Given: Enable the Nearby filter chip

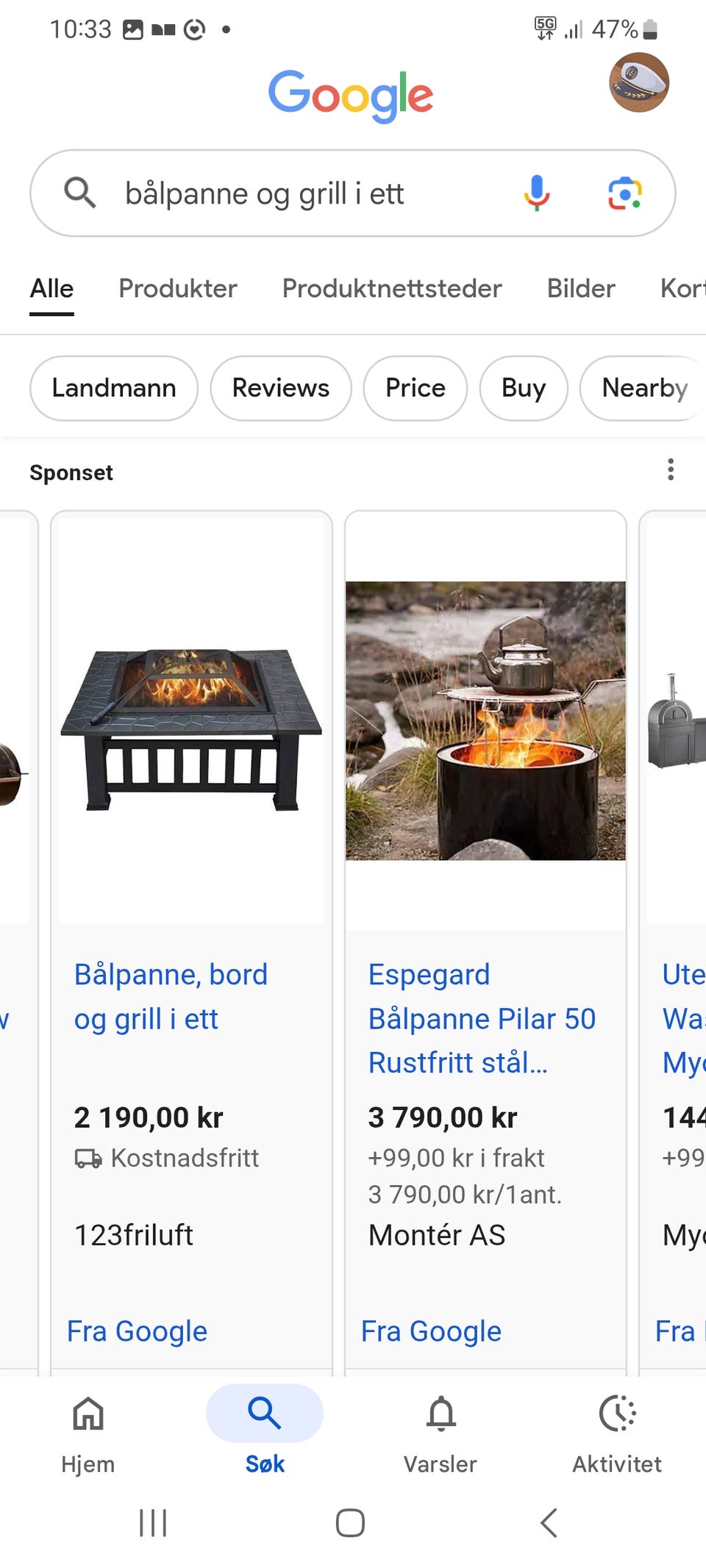Looking at the screenshot, I should [643, 388].
